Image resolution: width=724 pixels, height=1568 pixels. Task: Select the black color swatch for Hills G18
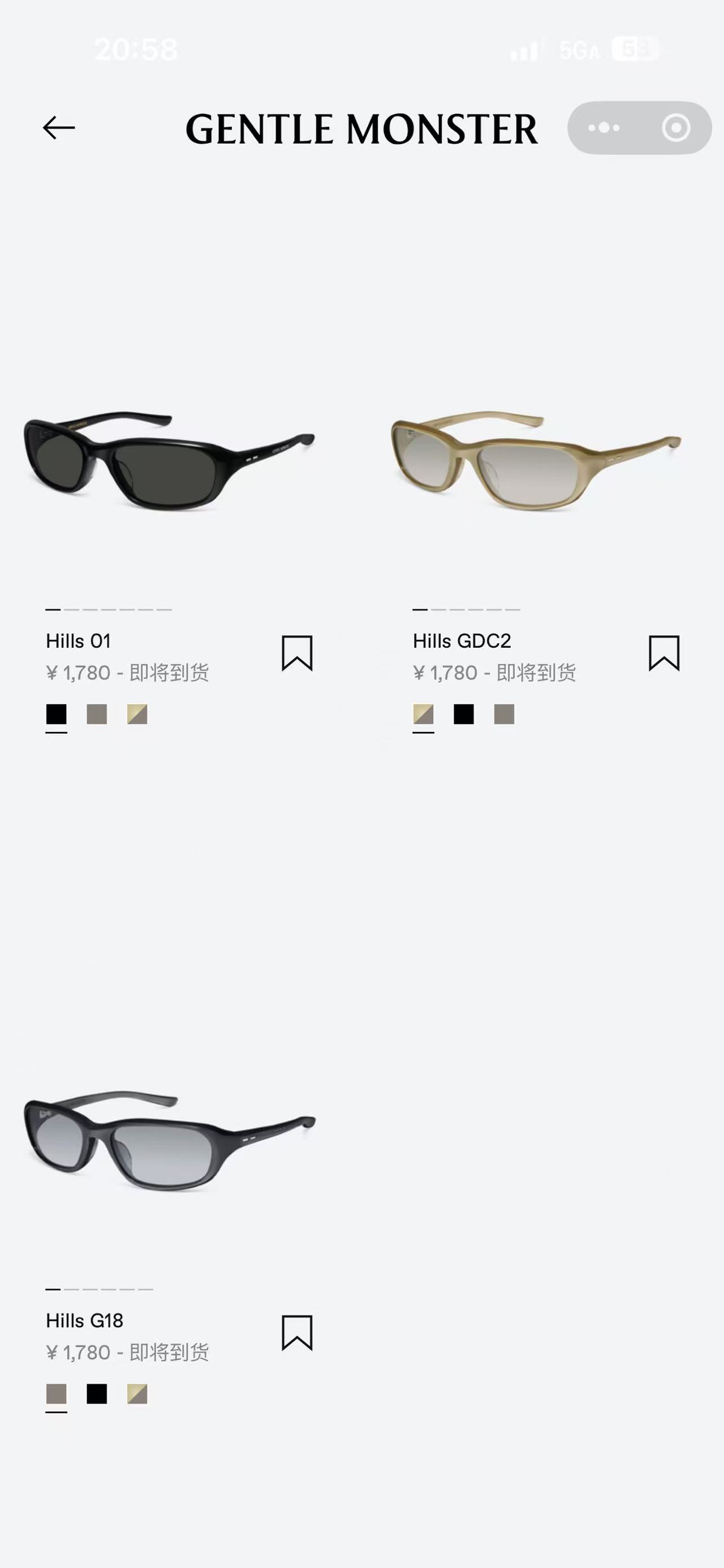pos(97,1394)
